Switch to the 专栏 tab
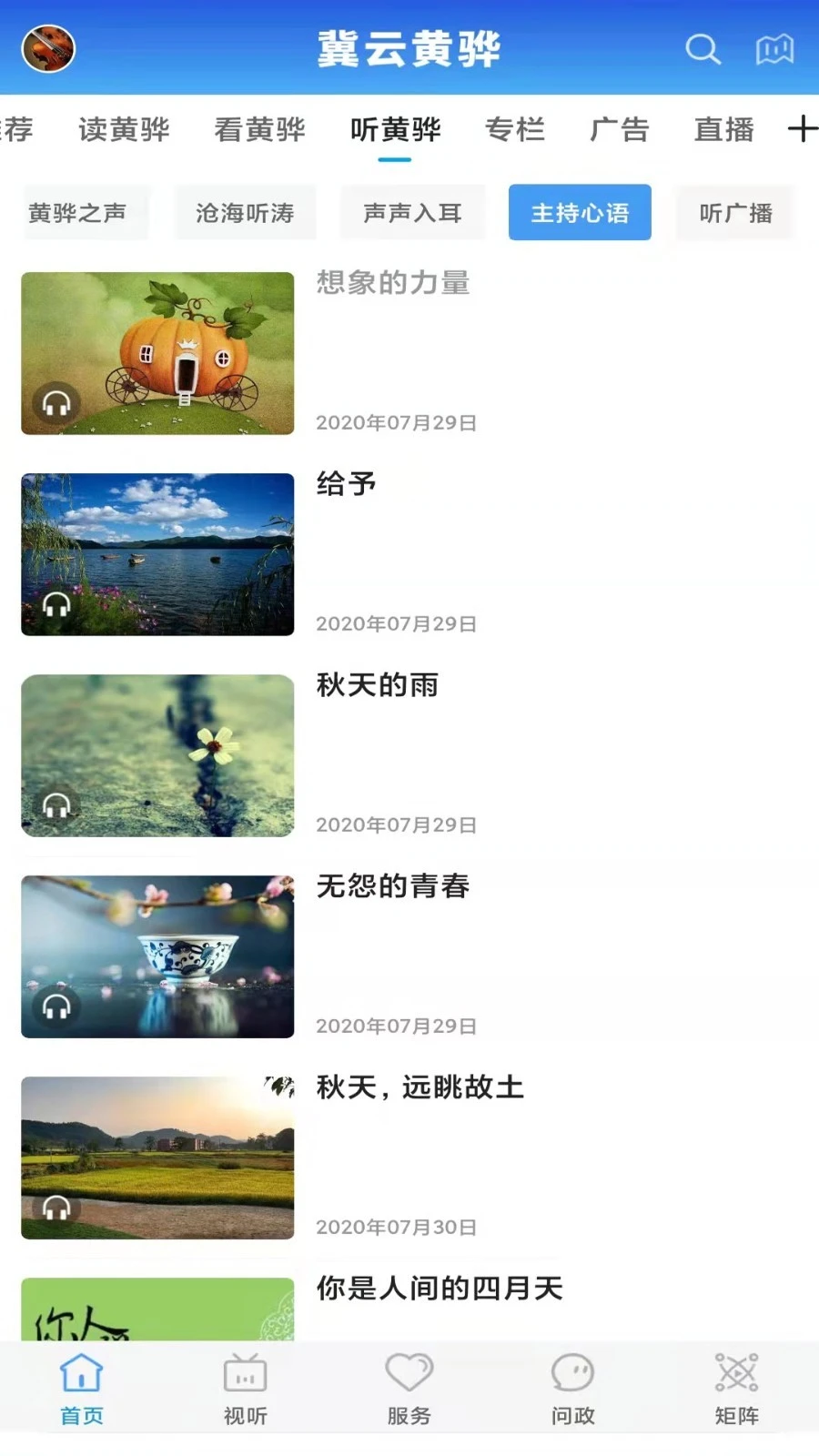Screen dimensions: 819x1456 (516, 130)
